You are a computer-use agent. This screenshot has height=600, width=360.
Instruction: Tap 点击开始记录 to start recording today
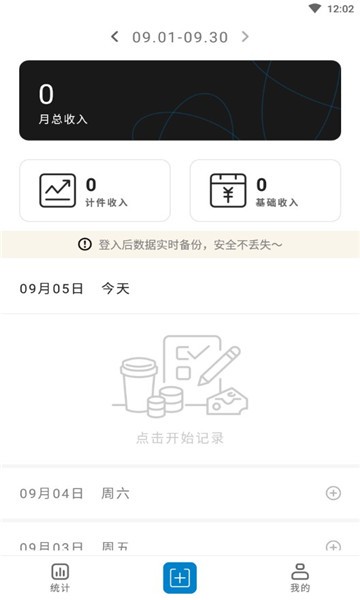180,438
